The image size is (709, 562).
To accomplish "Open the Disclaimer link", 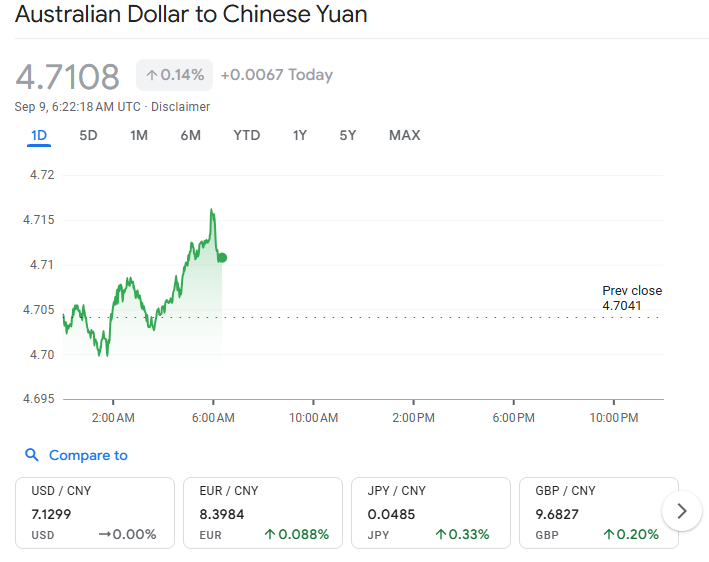I will pos(180,107).
